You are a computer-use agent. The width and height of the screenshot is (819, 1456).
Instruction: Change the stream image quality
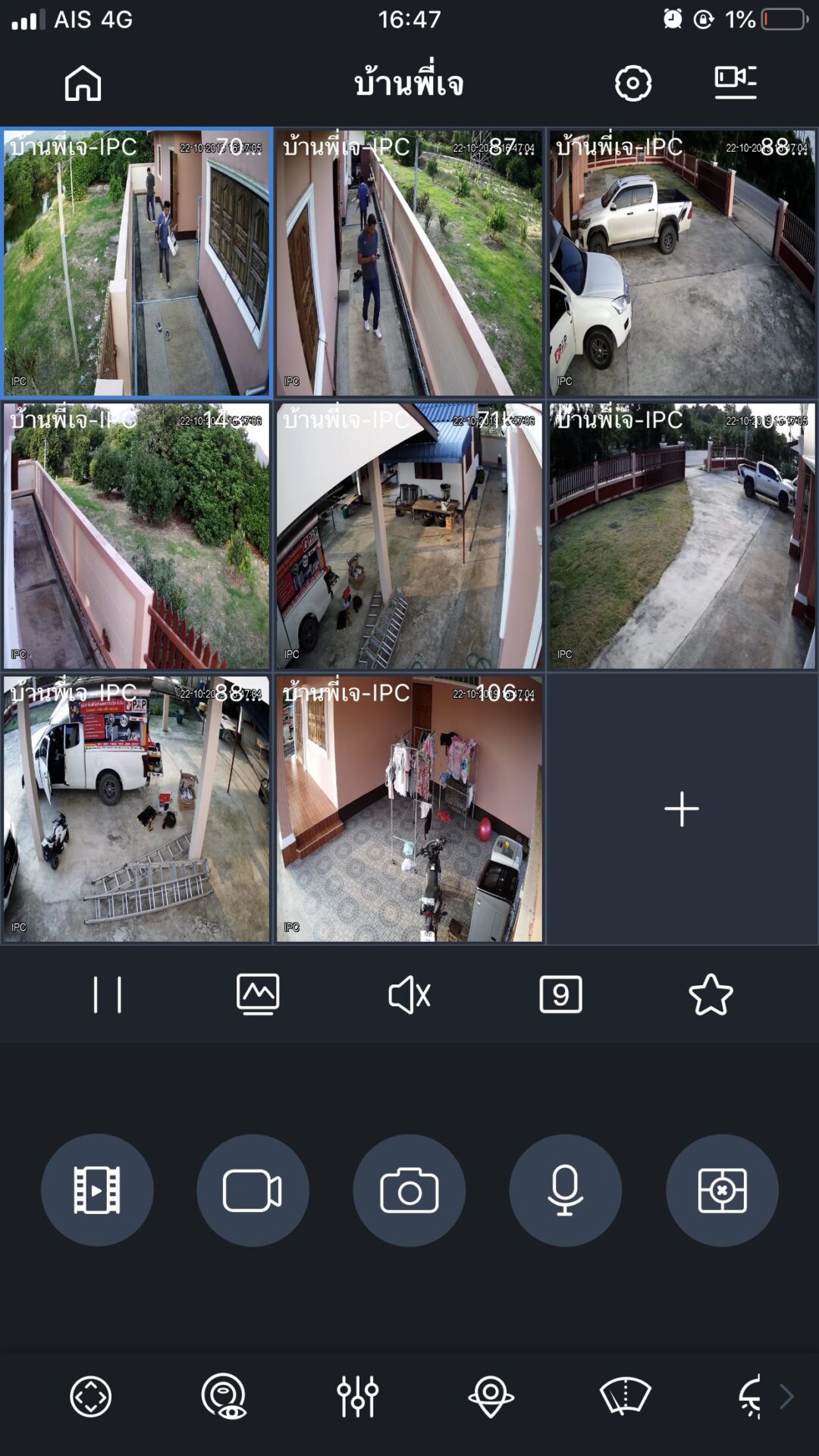point(258,995)
